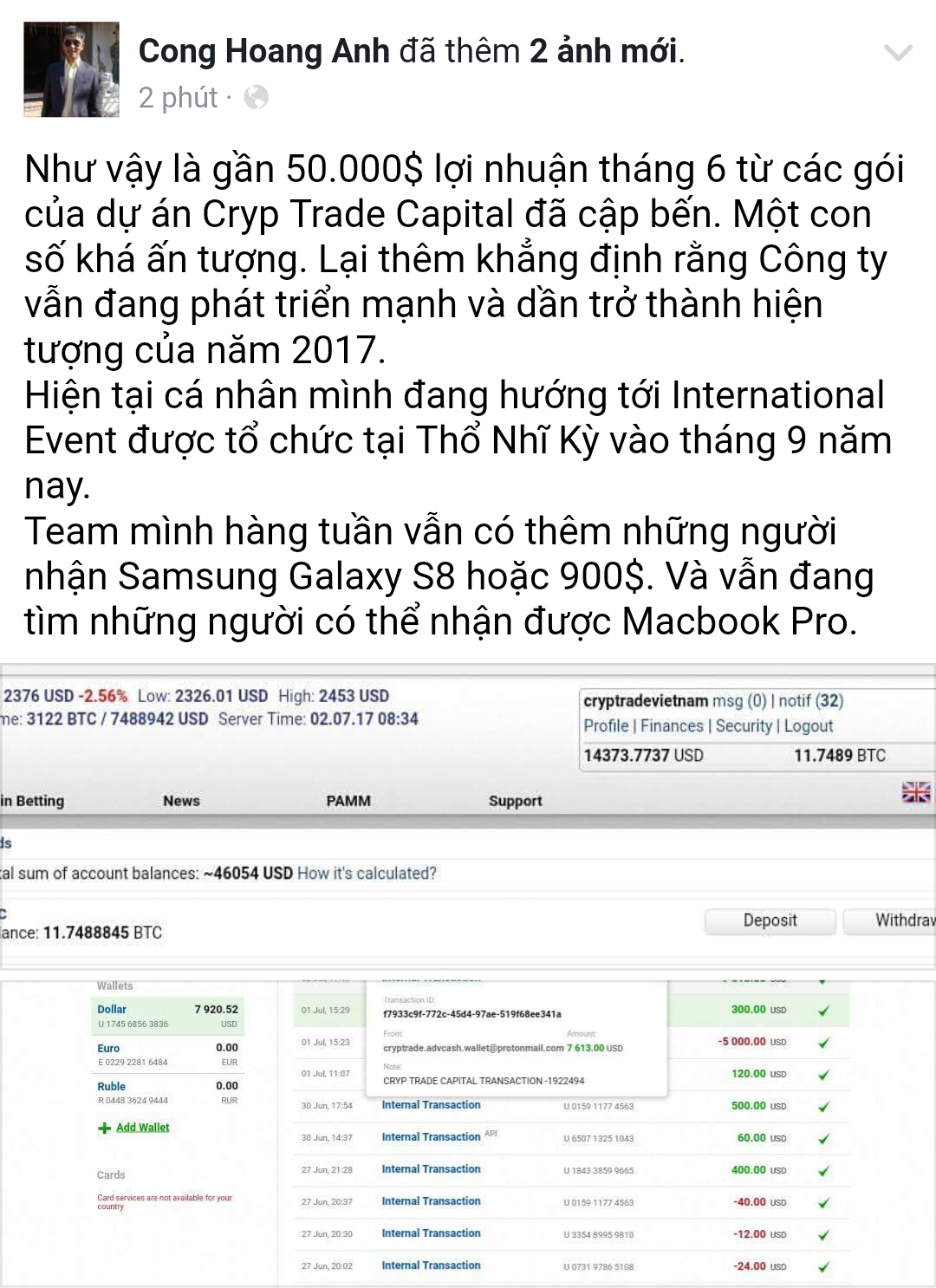Open Cong Hoang Anh's profile name link
Image resolution: width=936 pixels, height=1288 pixels.
263,52
